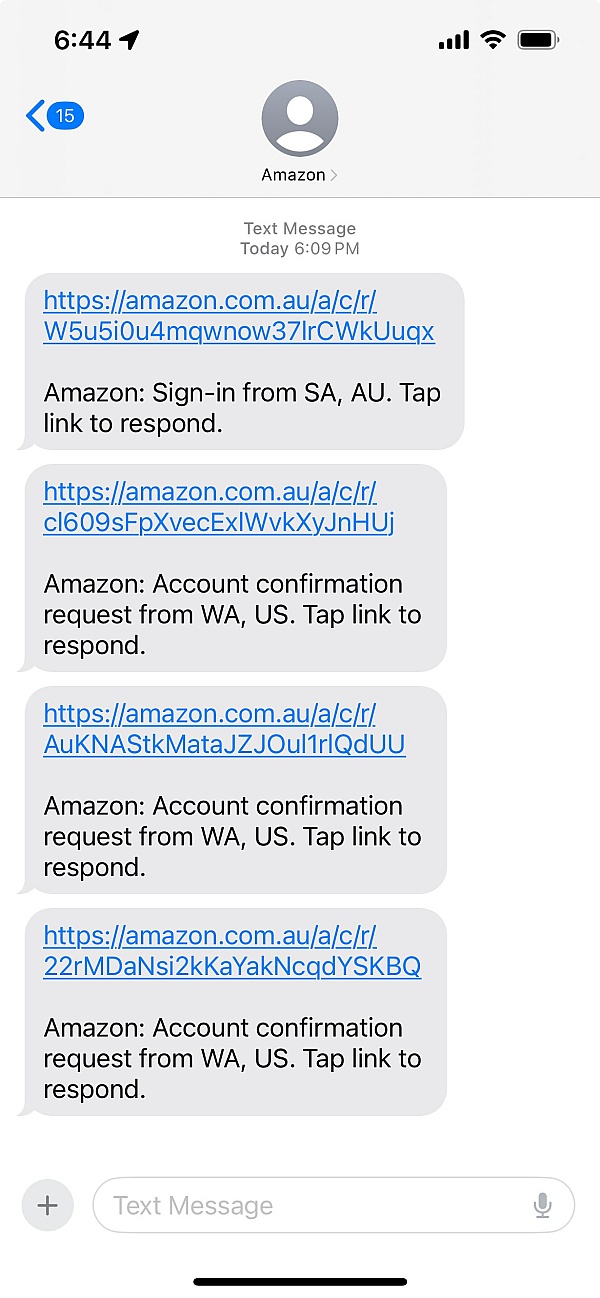Open Amazon contact details
The height and width of the screenshot is (1298, 600).
(299, 132)
